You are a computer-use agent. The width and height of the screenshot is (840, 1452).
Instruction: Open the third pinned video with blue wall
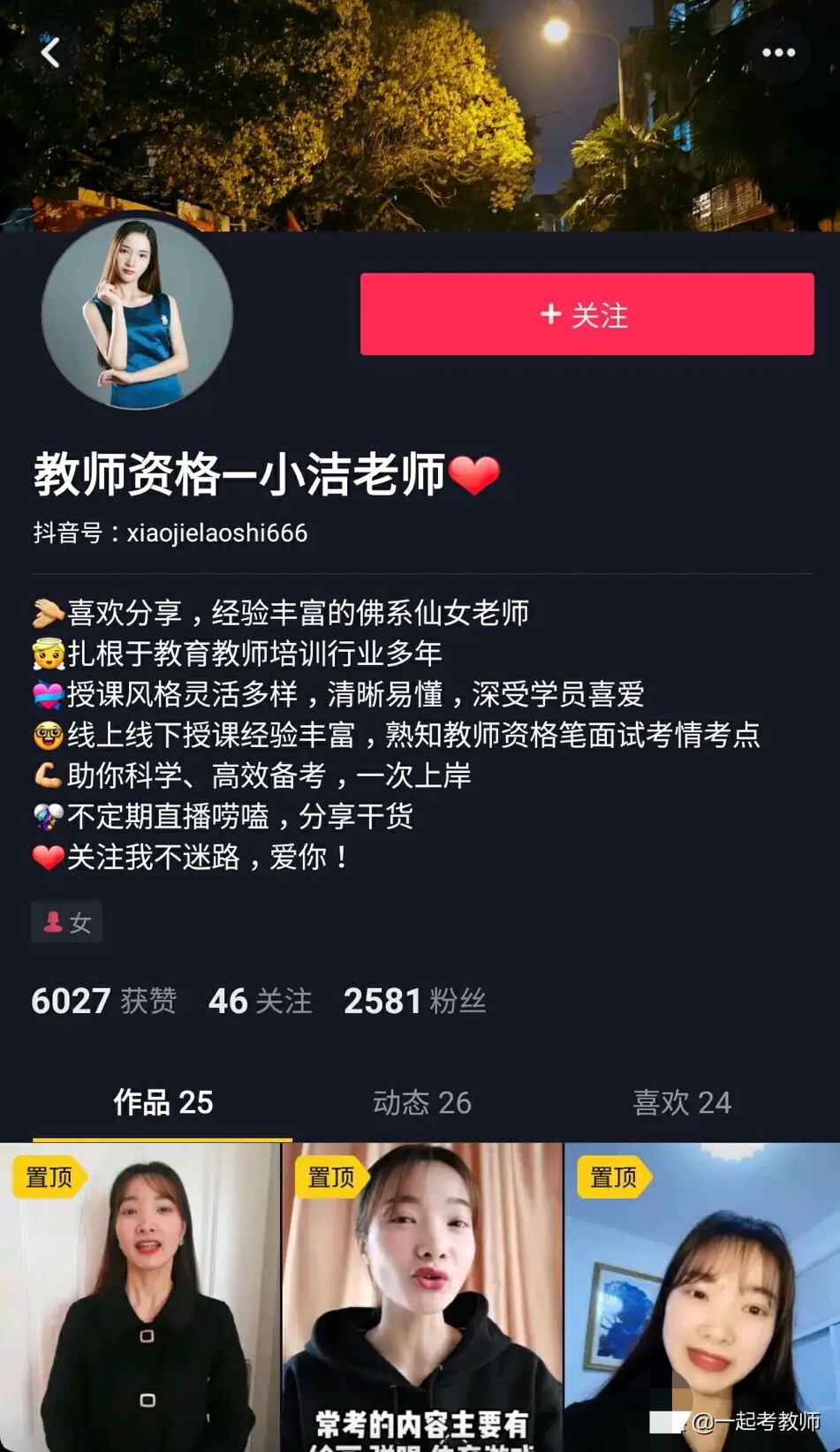(x=702, y=1298)
